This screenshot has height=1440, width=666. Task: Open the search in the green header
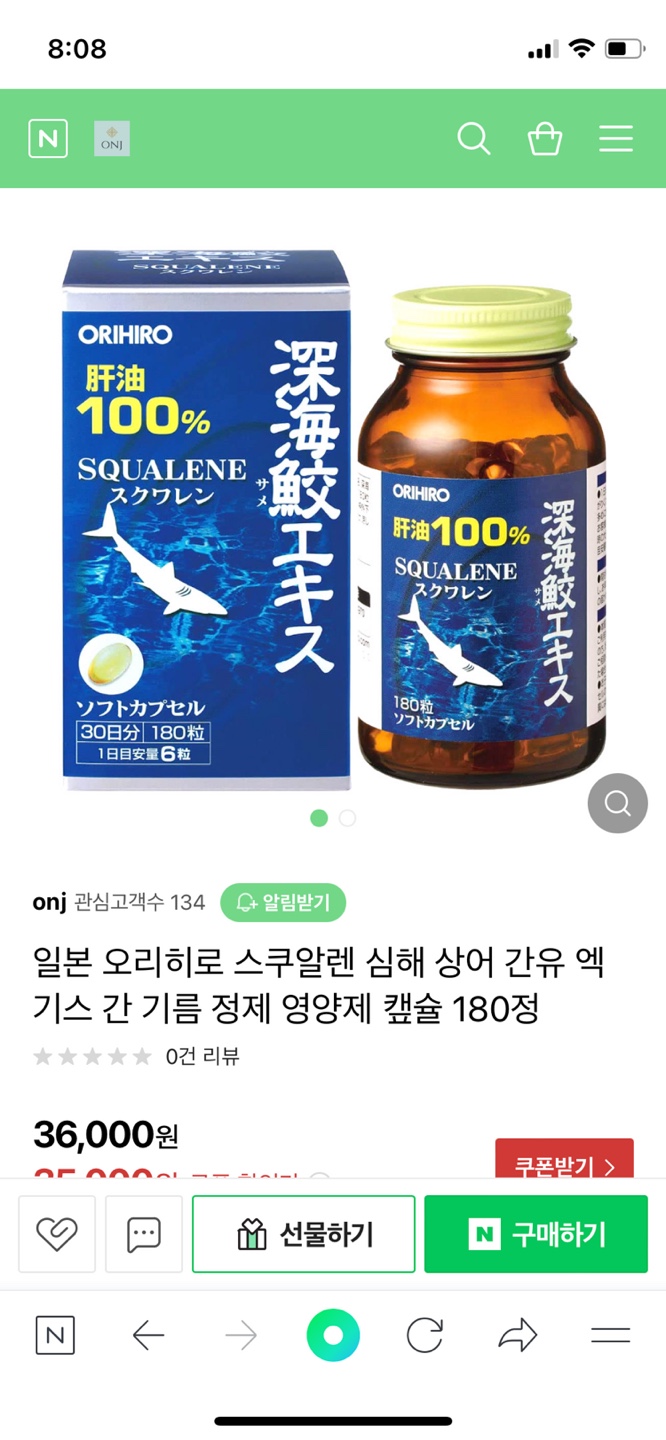click(473, 139)
